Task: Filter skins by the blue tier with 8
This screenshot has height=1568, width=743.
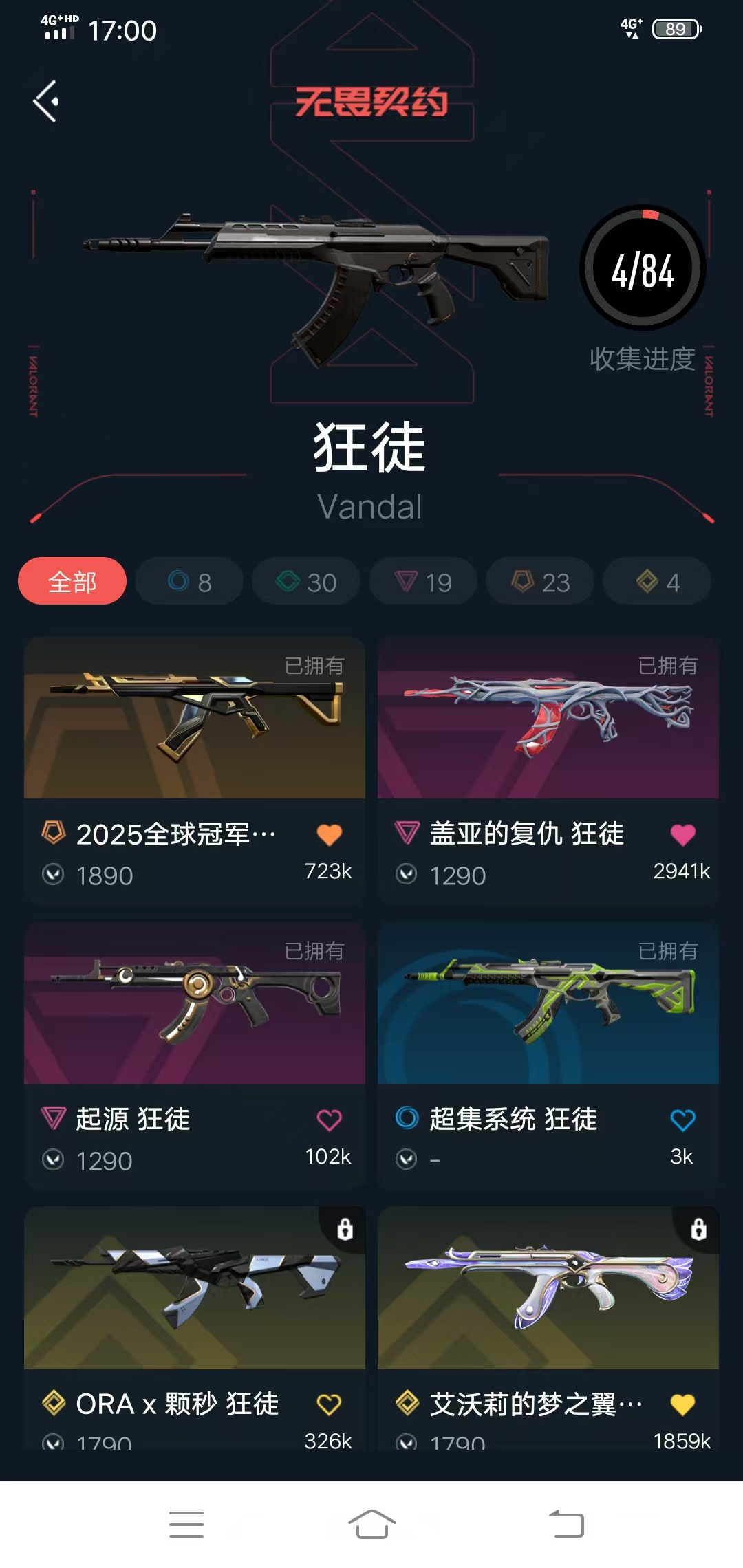Action: (x=189, y=582)
